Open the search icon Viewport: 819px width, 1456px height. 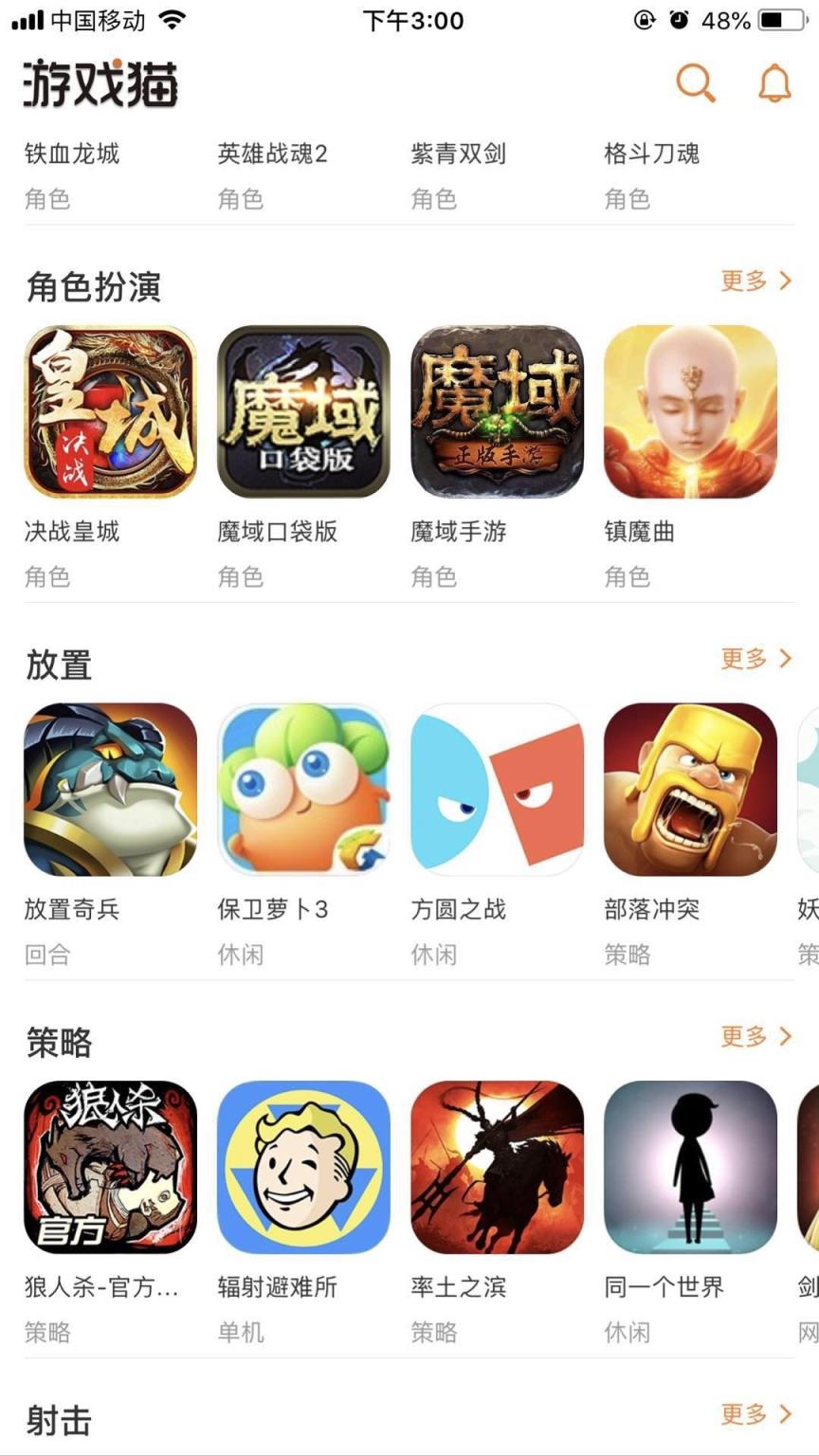coord(695,83)
